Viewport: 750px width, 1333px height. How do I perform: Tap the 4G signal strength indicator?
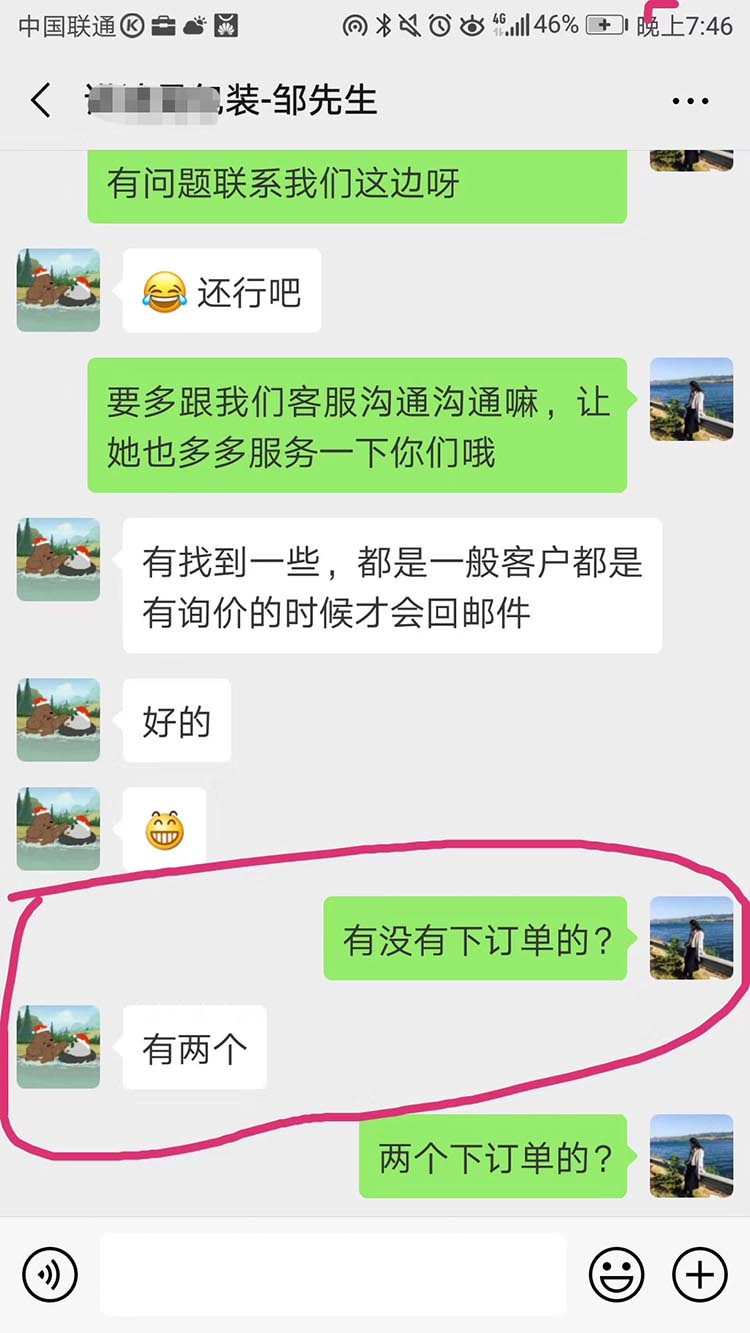511,27
